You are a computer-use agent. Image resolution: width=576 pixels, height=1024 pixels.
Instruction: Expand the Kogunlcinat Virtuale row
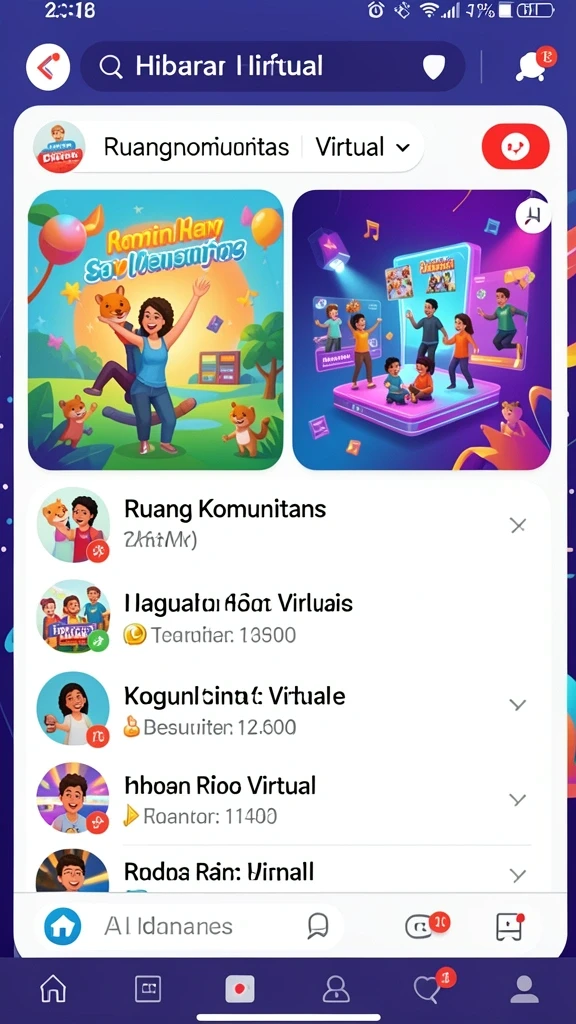[517, 704]
